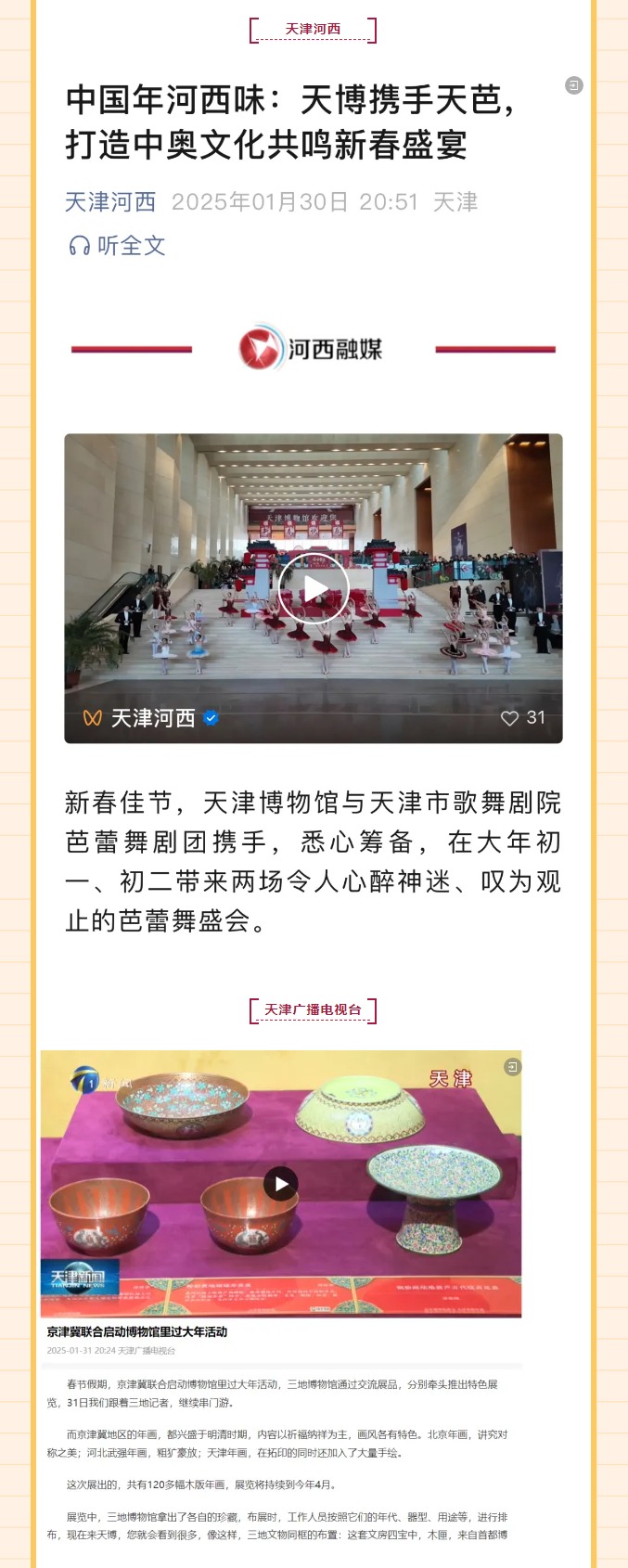This screenshot has width=628, height=1568.
Task: Tap the arrow icon beside the article title
Action: tap(574, 85)
